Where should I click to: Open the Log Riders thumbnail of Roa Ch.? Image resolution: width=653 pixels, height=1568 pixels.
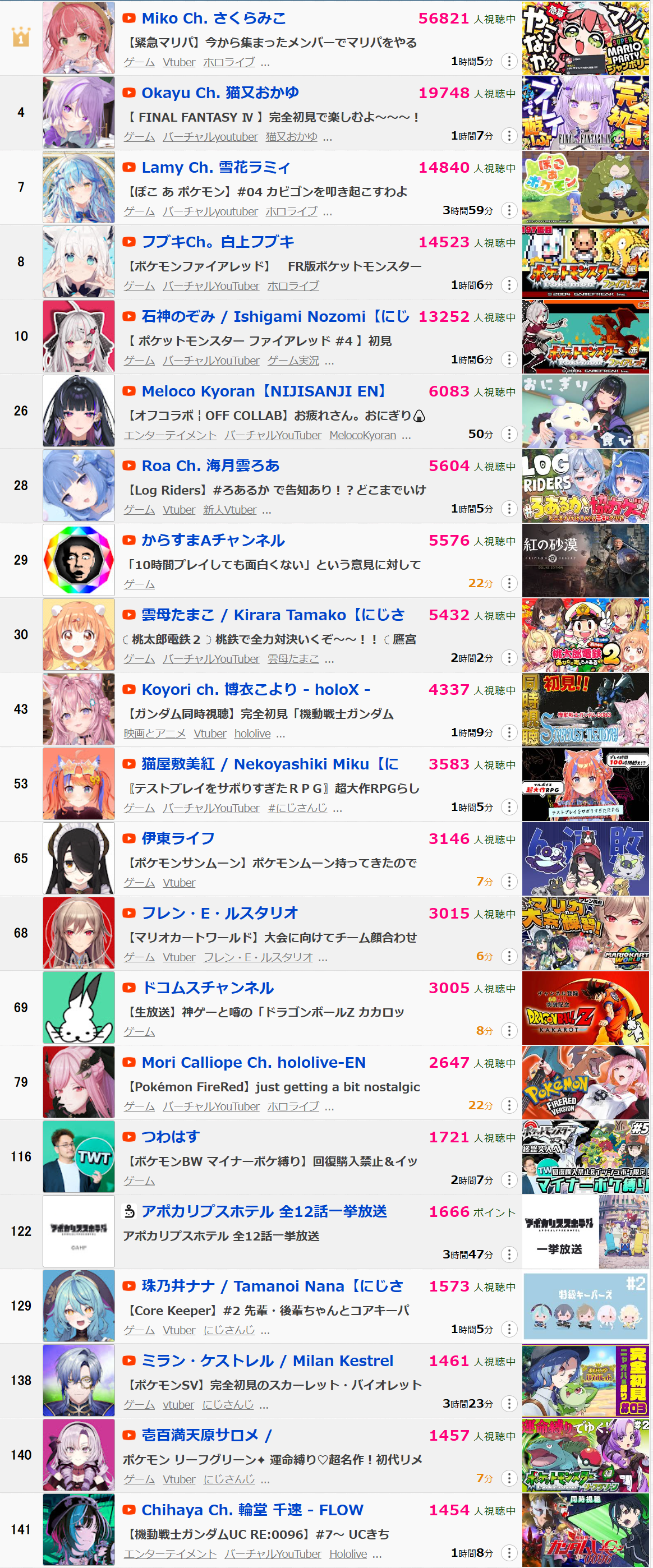pyautogui.click(x=585, y=486)
